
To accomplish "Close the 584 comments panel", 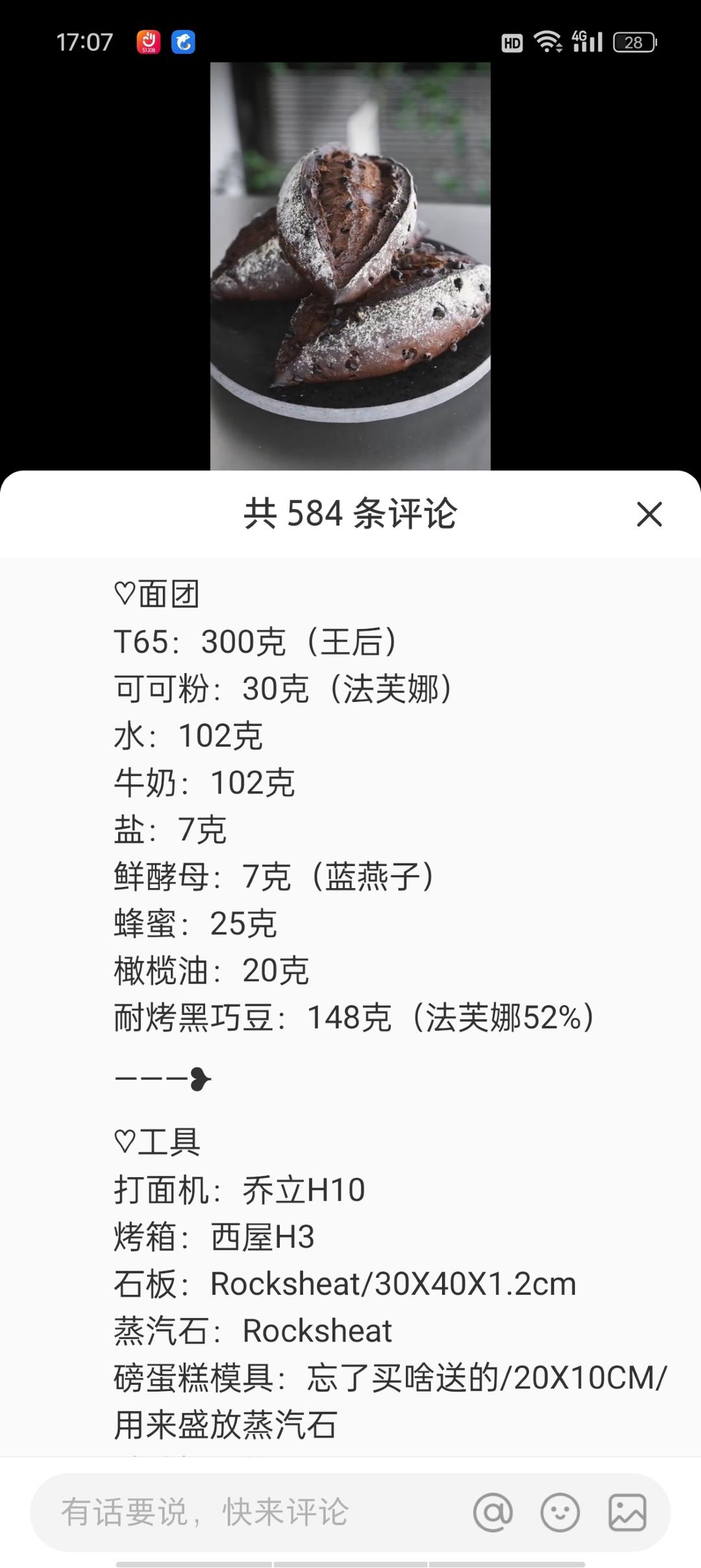I will point(649,514).
